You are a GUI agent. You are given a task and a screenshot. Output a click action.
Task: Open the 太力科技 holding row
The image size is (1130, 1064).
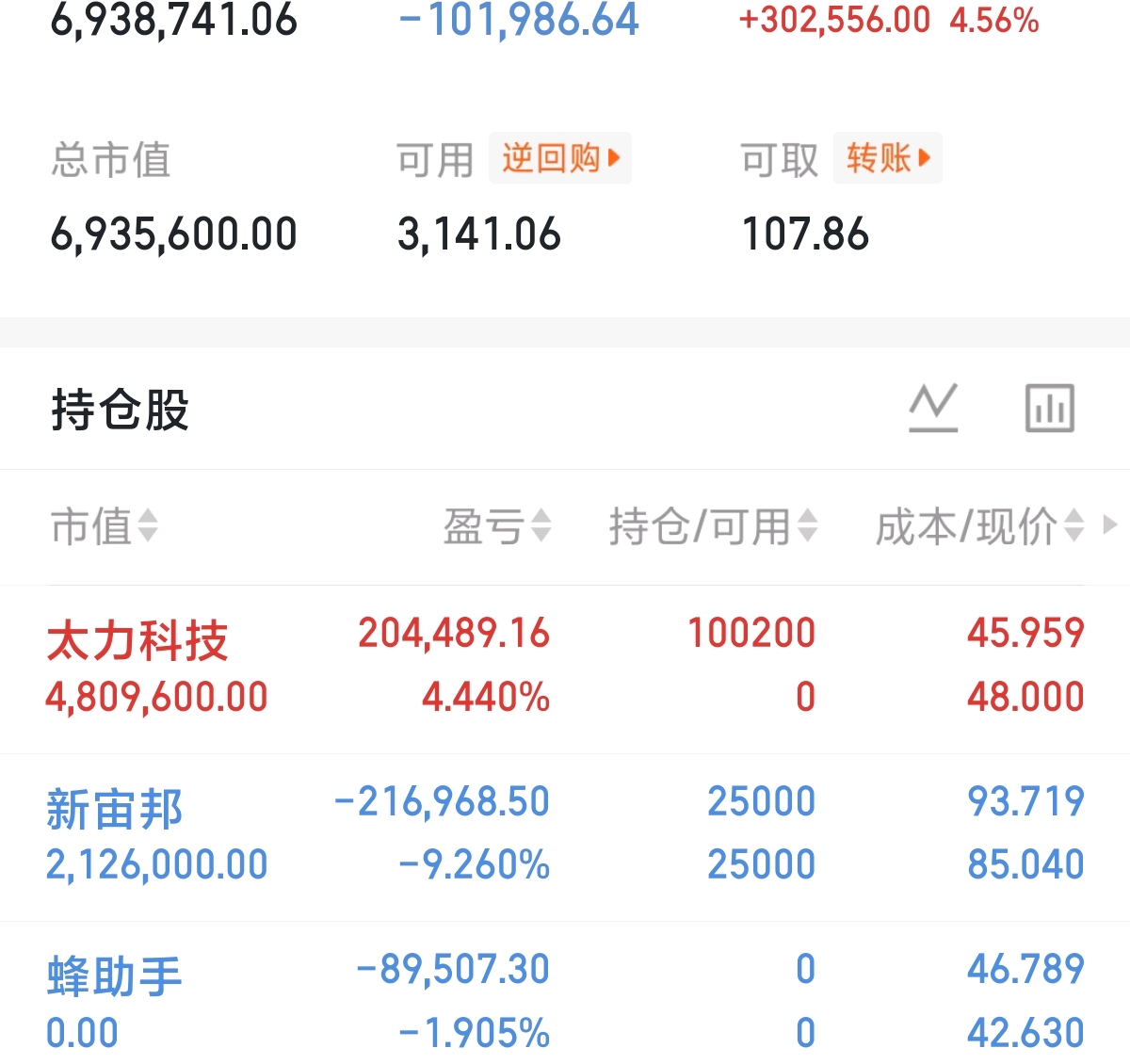click(x=565, y=669)
